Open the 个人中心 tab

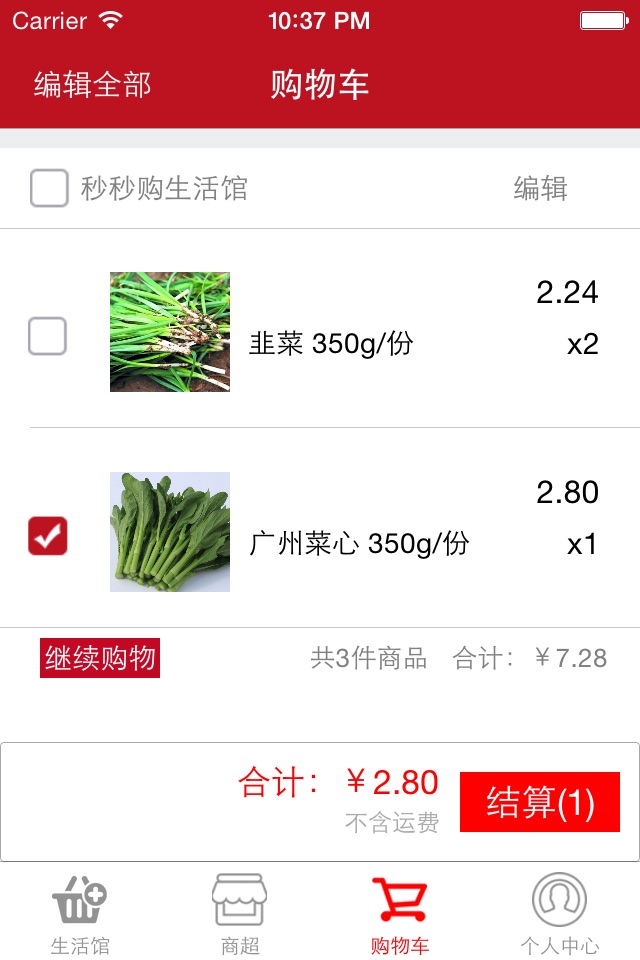coord(559,914)
